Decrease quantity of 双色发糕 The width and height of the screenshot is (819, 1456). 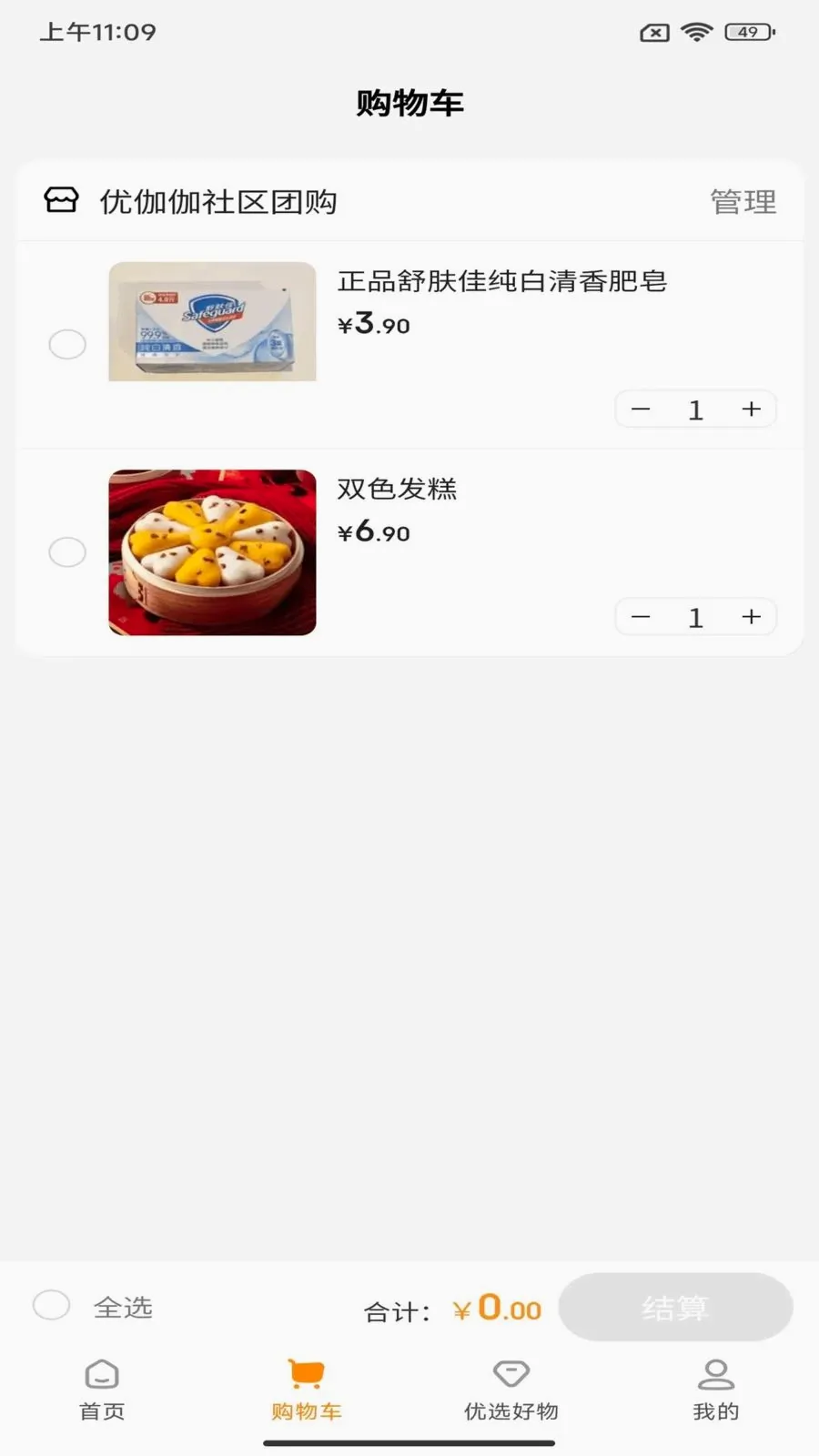[x=641, y=617]
